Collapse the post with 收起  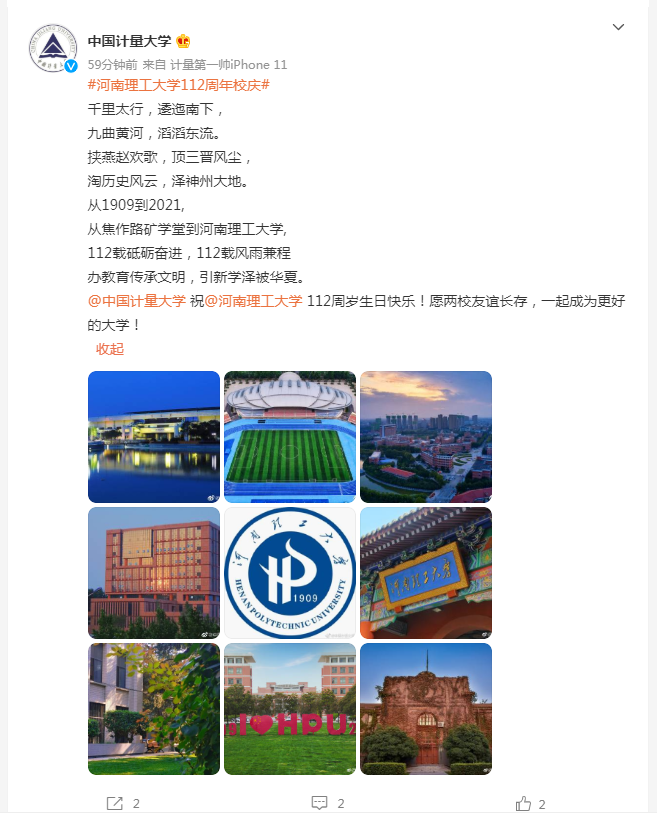point(109,349)
